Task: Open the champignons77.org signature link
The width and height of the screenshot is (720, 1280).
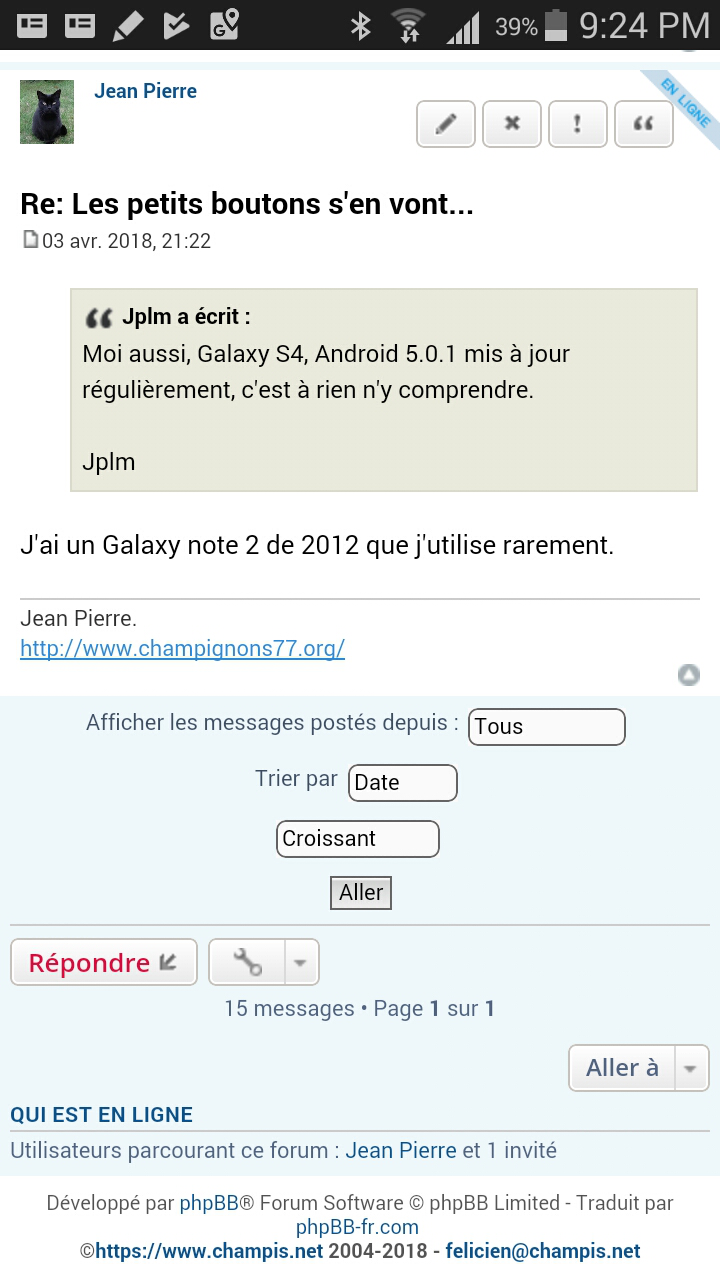Action: (182, 648)
